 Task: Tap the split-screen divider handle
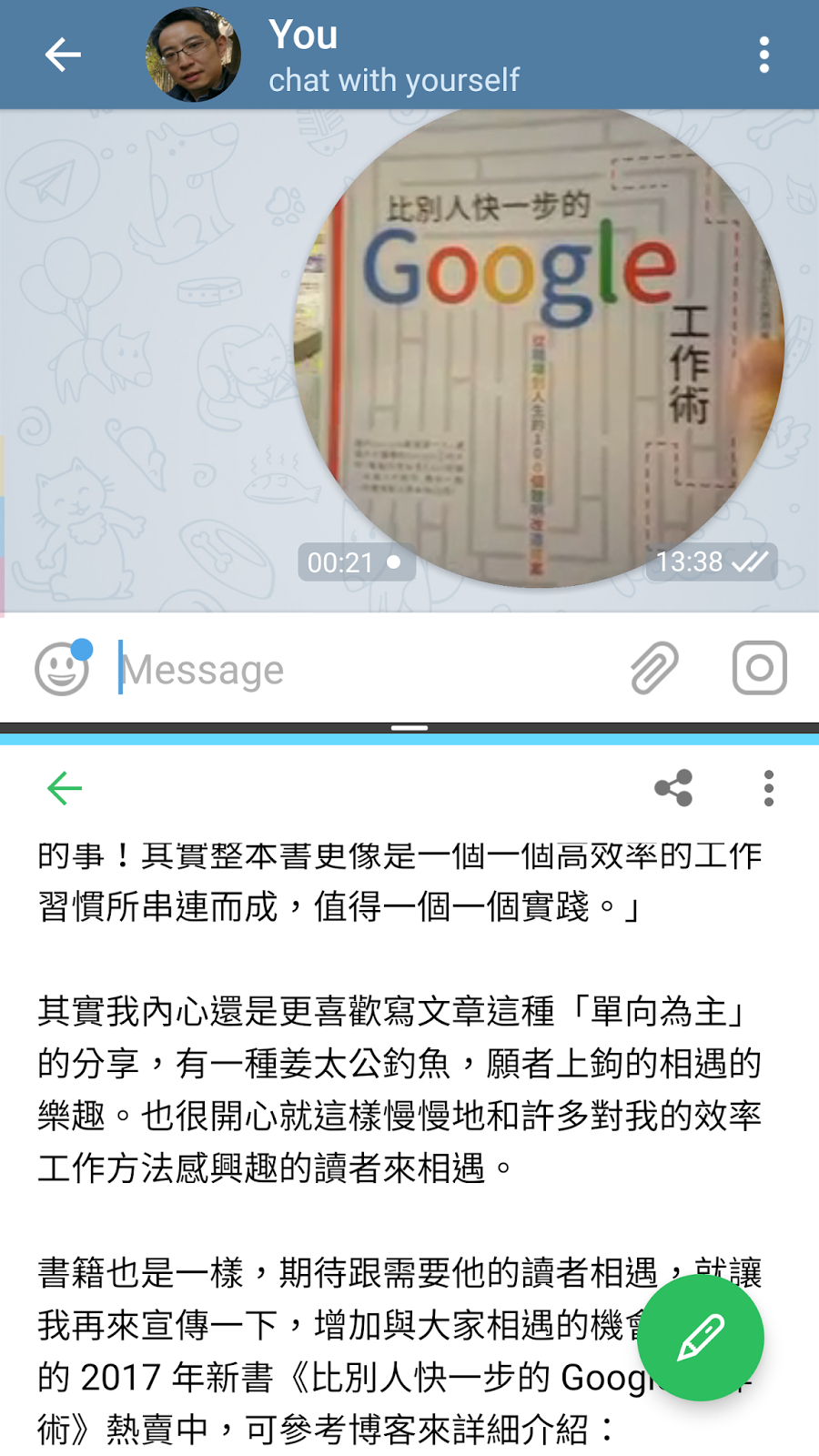click(409, 728)
